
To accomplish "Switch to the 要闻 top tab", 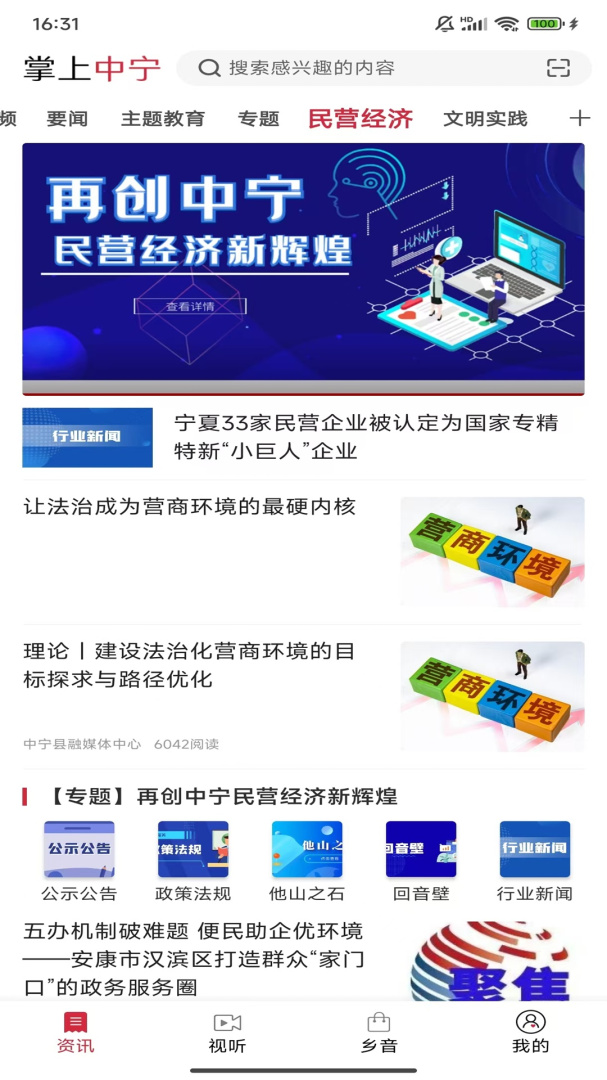I will pyautogui.click(x=67, y=119).
